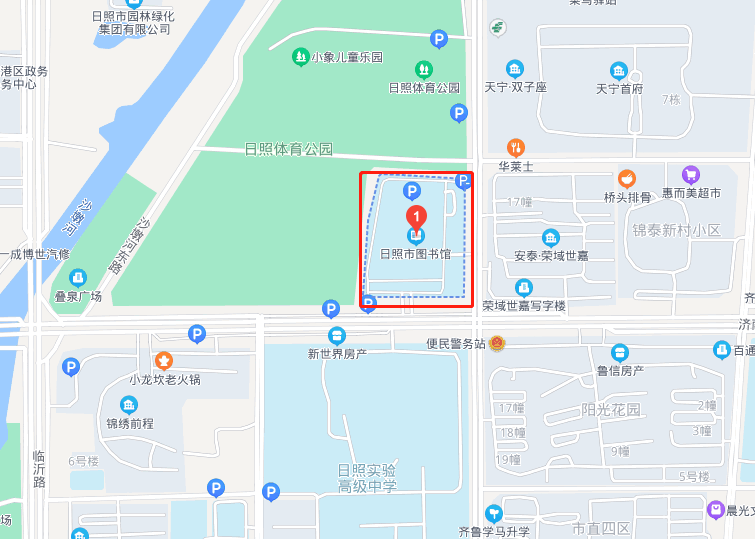
Task: Open the 荣域世嘉写字楼 marker
Action: [x=523, y=288]
